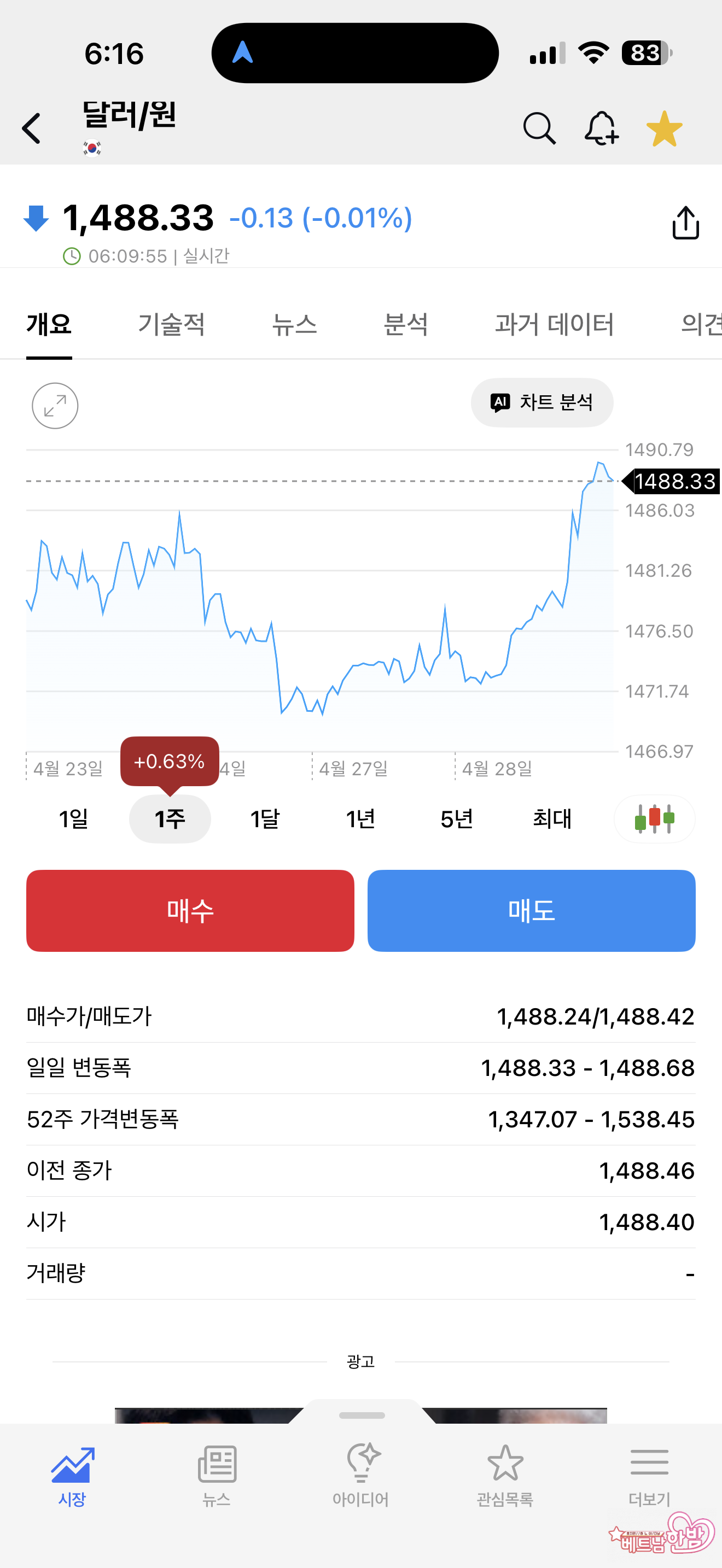
Task: Show the 1년 chart range
Action: (x=360, y=818)
